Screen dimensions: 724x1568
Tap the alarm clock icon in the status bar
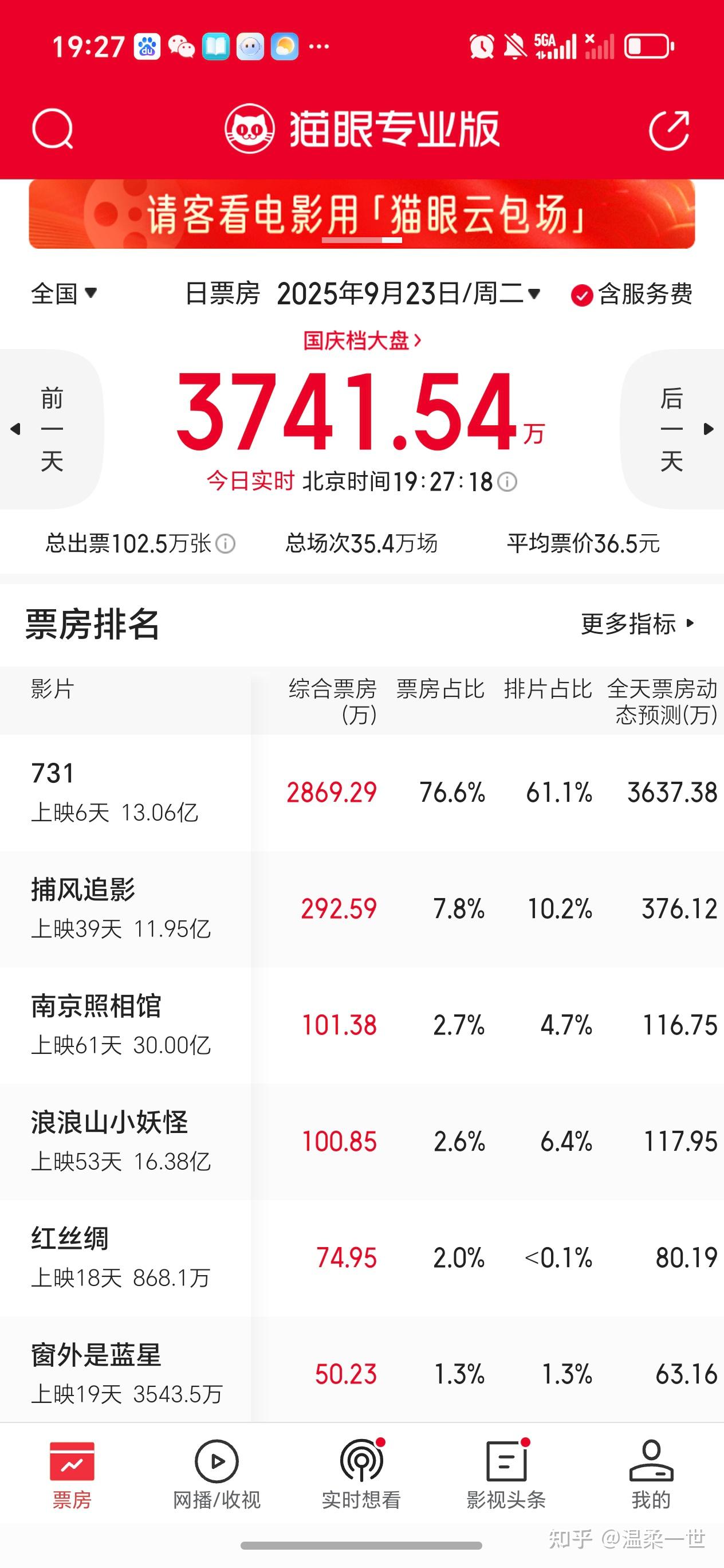[481, 46]
